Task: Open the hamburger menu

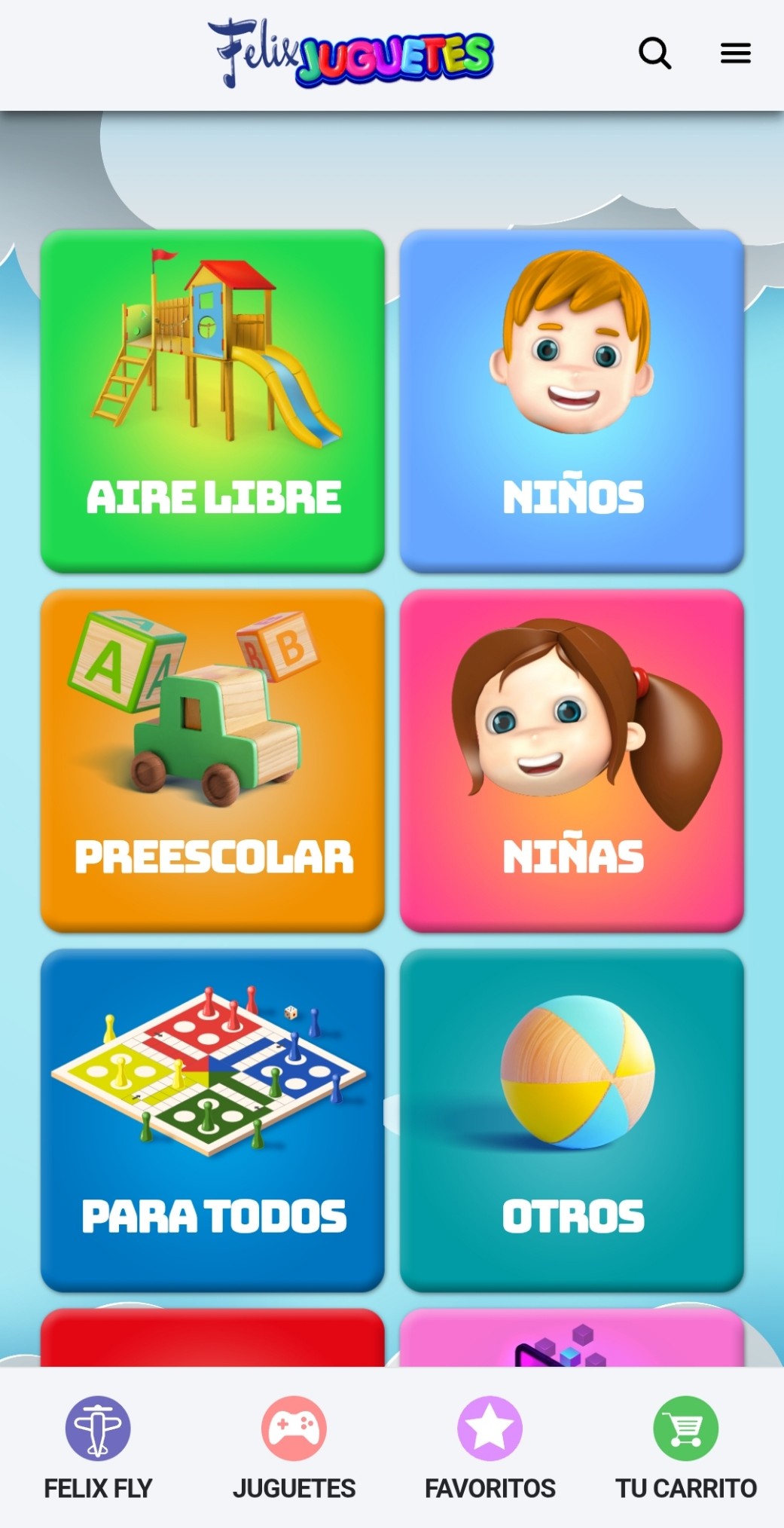Action: click(x=734, y=53)
